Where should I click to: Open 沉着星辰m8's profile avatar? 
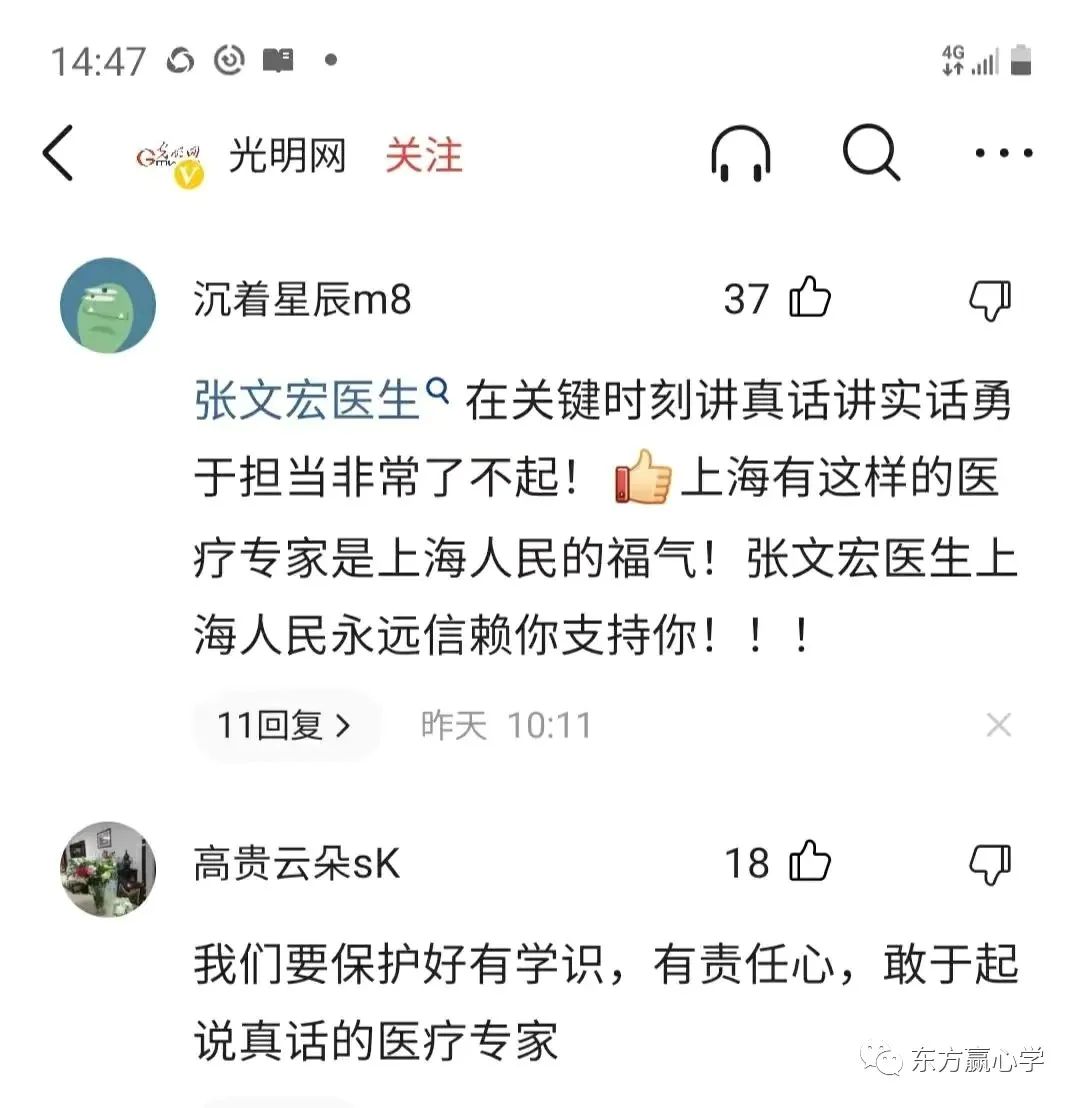(107, 305)
